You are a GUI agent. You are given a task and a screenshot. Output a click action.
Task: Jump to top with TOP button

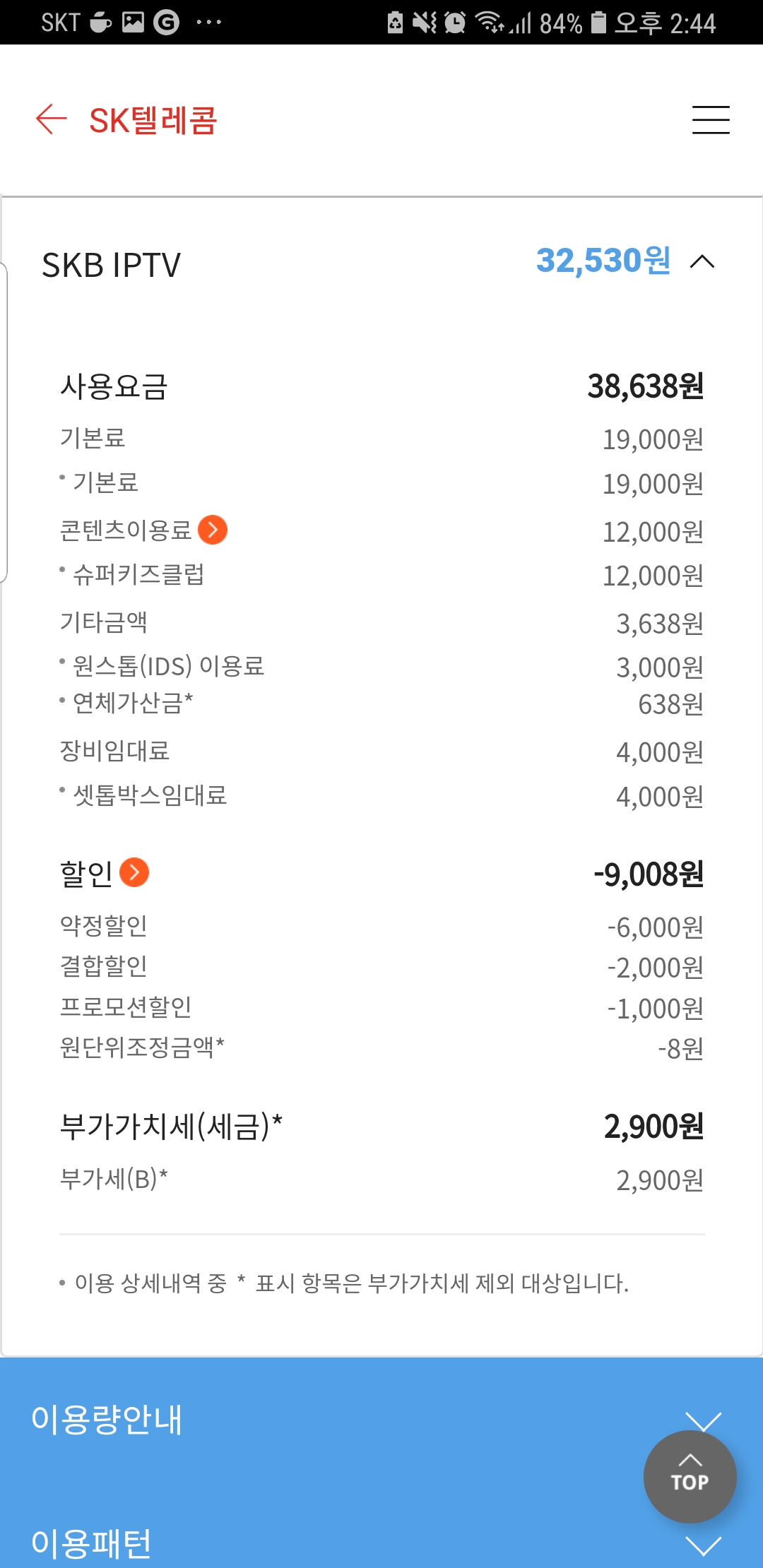coord(690,1476)
